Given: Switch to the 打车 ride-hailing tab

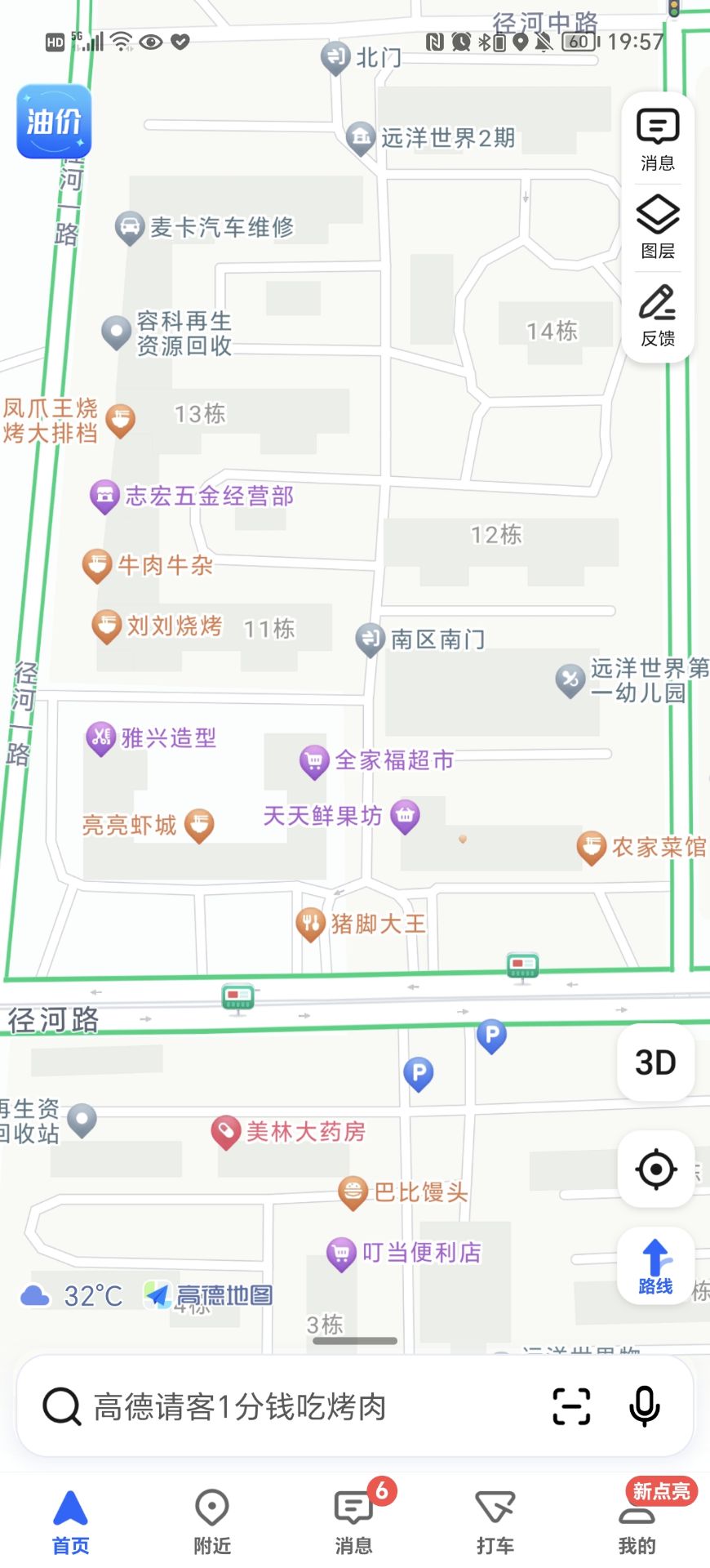Looking at the screenshot, I should (495, 1521).
